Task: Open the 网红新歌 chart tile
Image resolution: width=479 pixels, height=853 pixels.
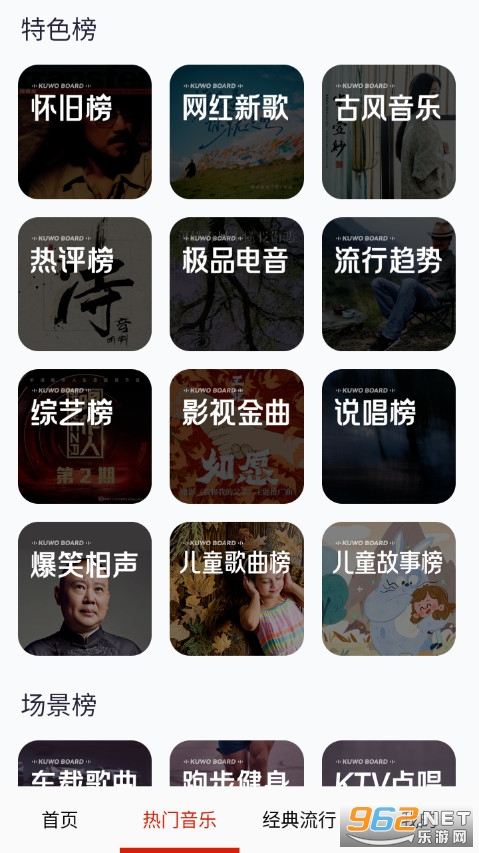Action: 237,132
